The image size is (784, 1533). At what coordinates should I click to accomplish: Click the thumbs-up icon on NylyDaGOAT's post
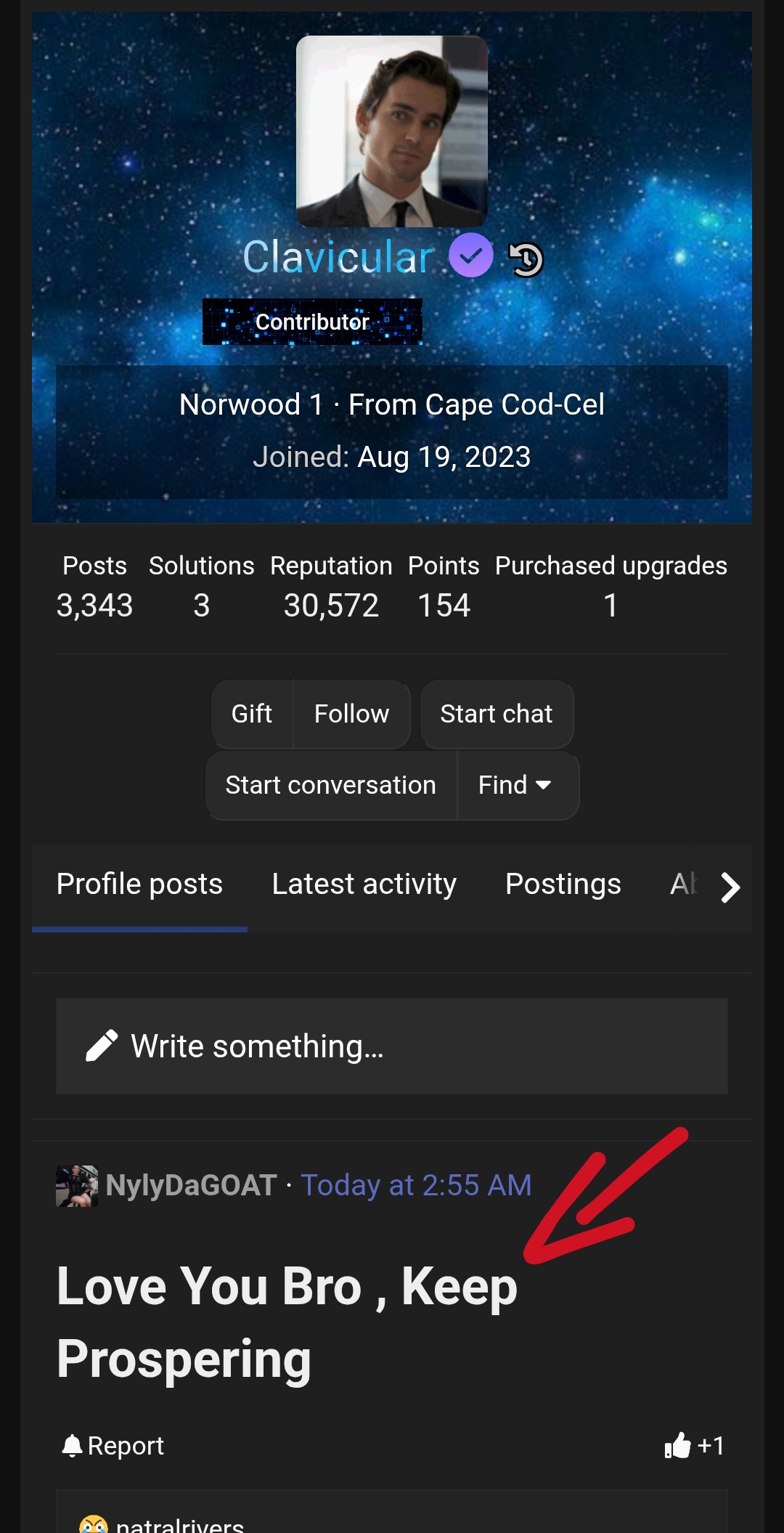[x=679, y=1446]
